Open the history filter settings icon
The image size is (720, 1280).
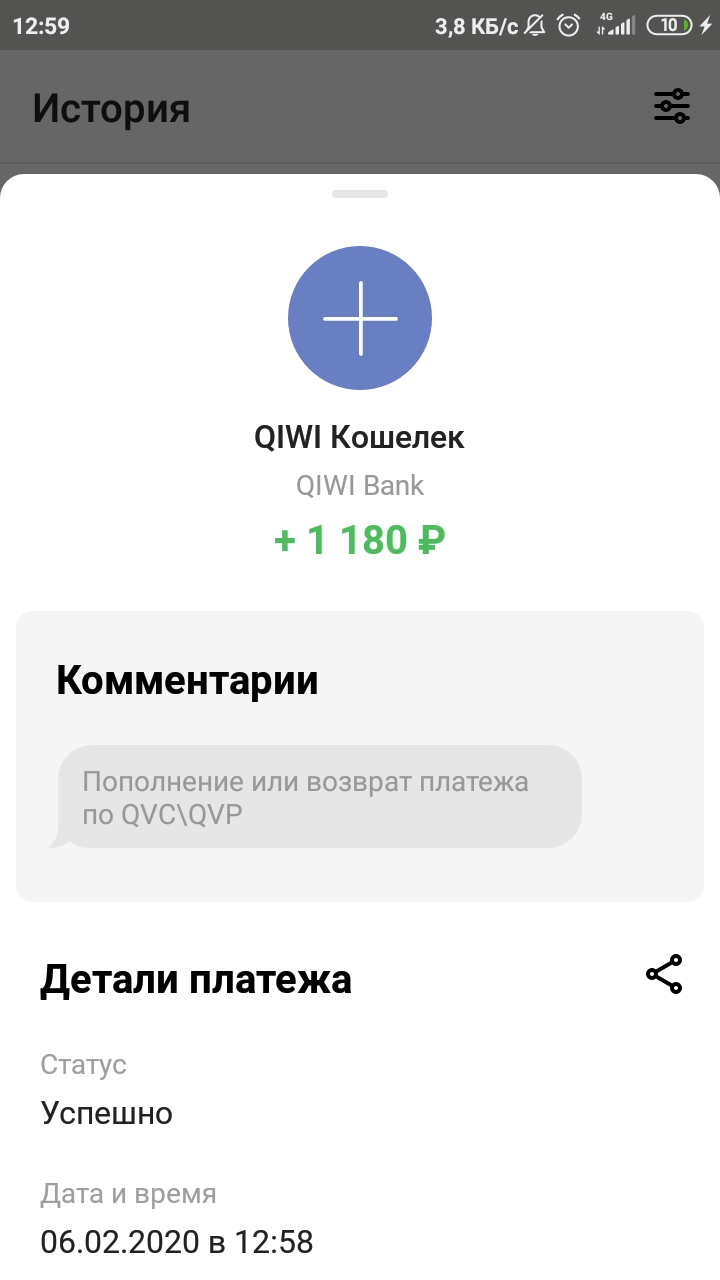[x=671, y=105]
